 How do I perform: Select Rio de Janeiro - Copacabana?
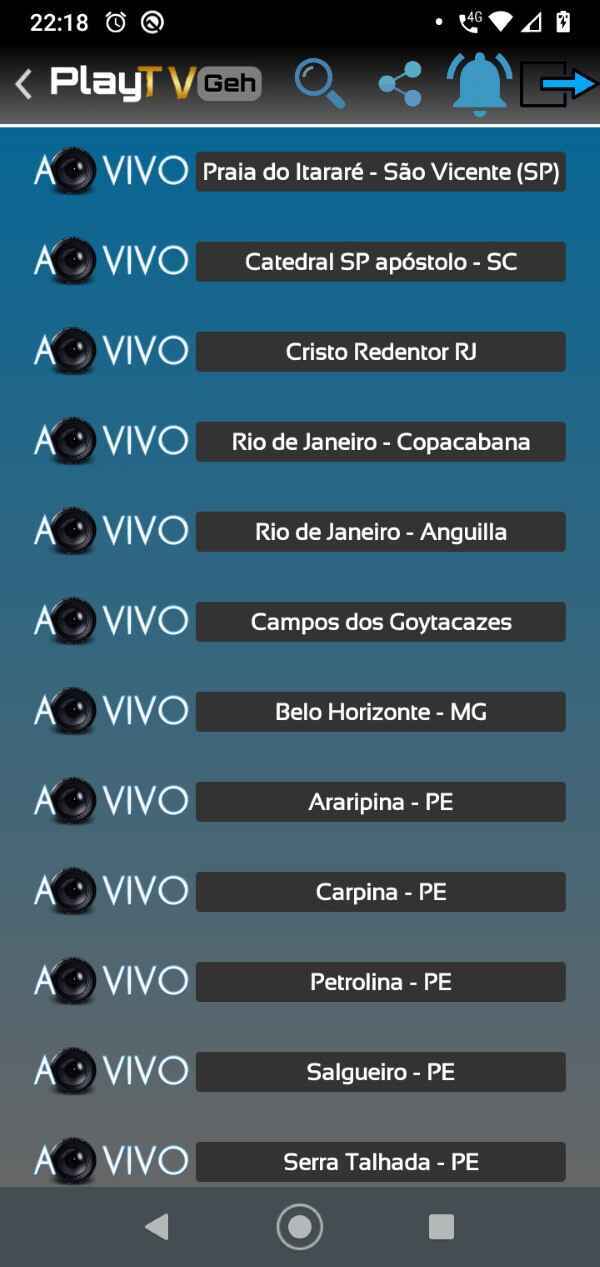point(380,442)
